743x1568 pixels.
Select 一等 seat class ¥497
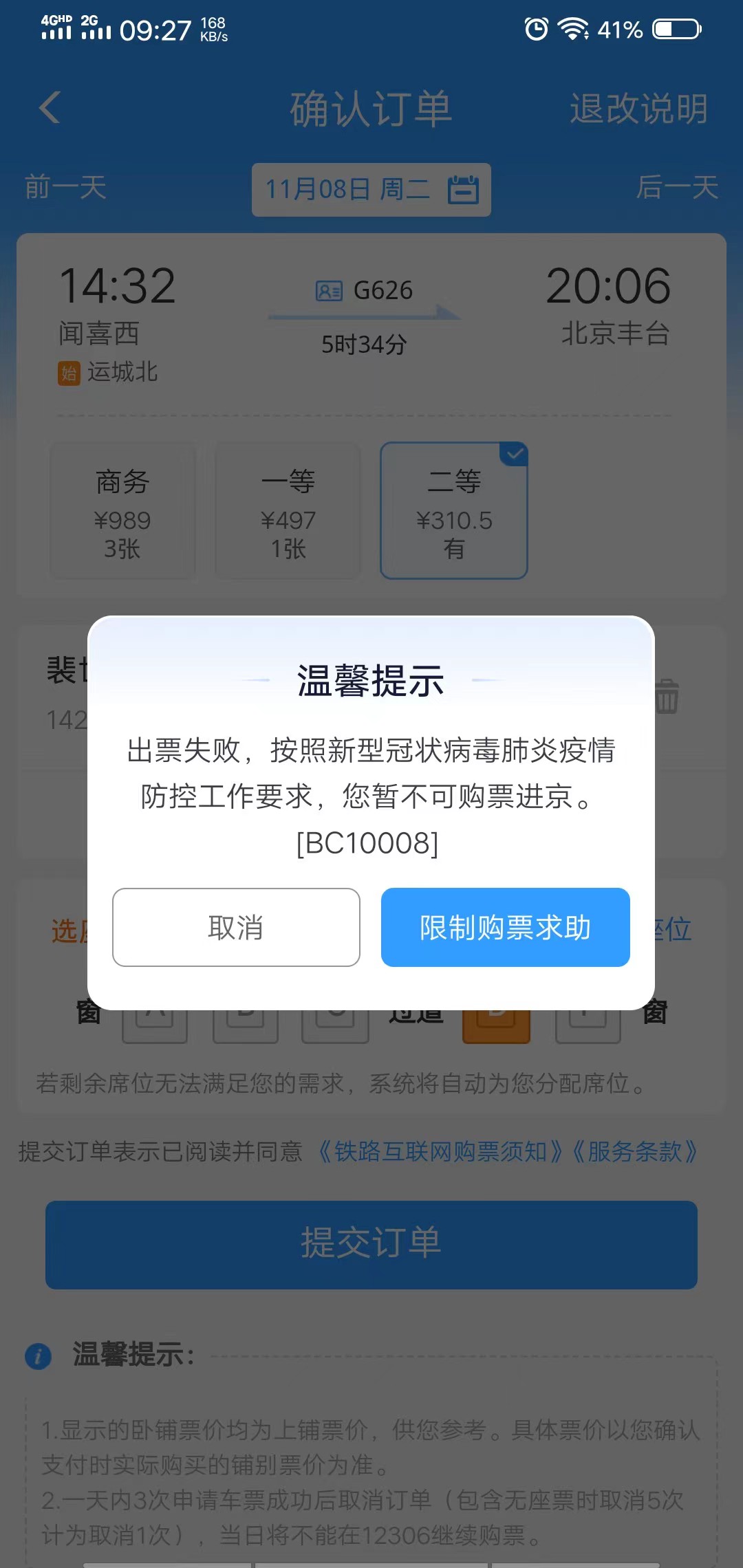(288, 510)
